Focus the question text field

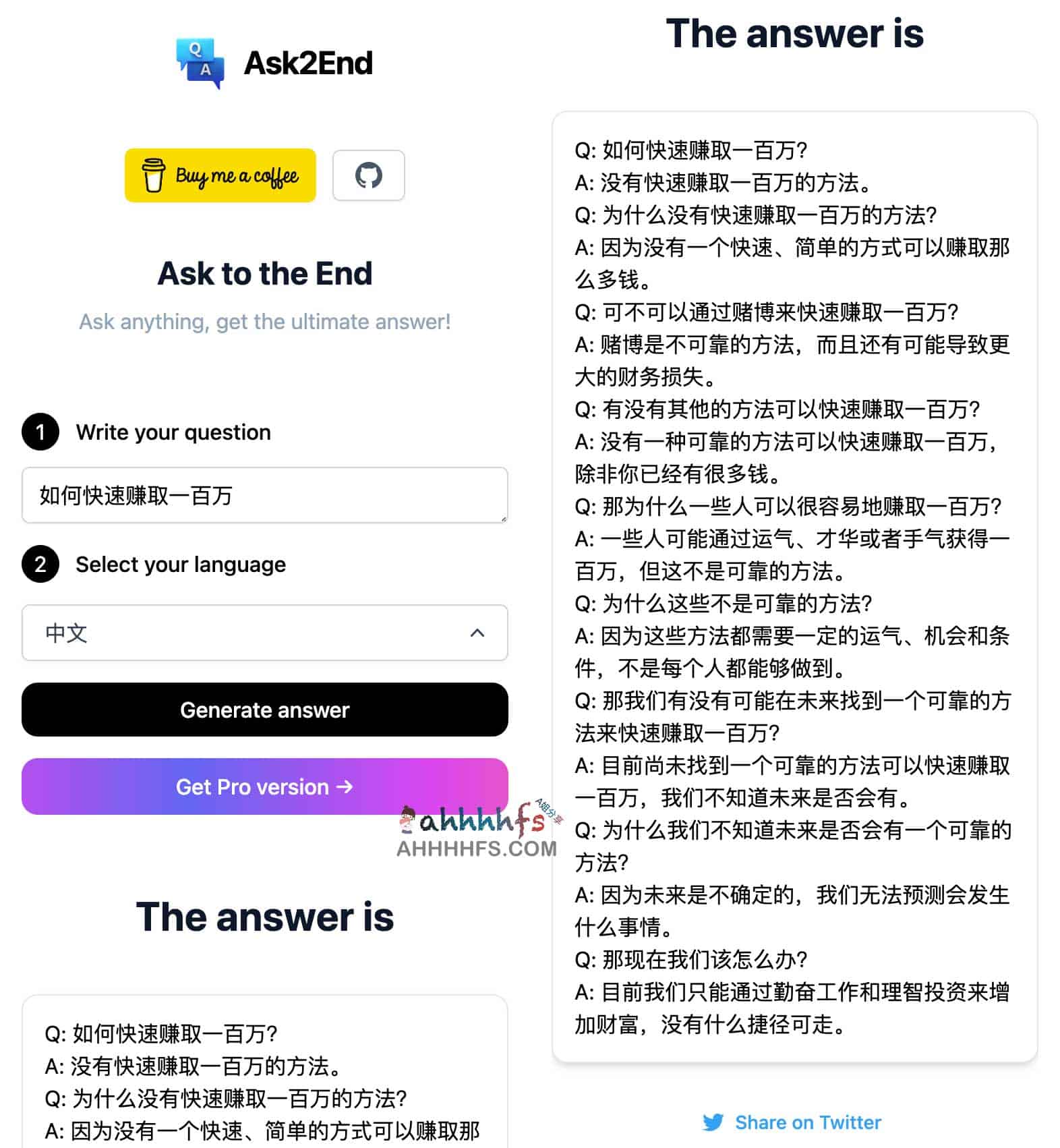pos(264,495)
